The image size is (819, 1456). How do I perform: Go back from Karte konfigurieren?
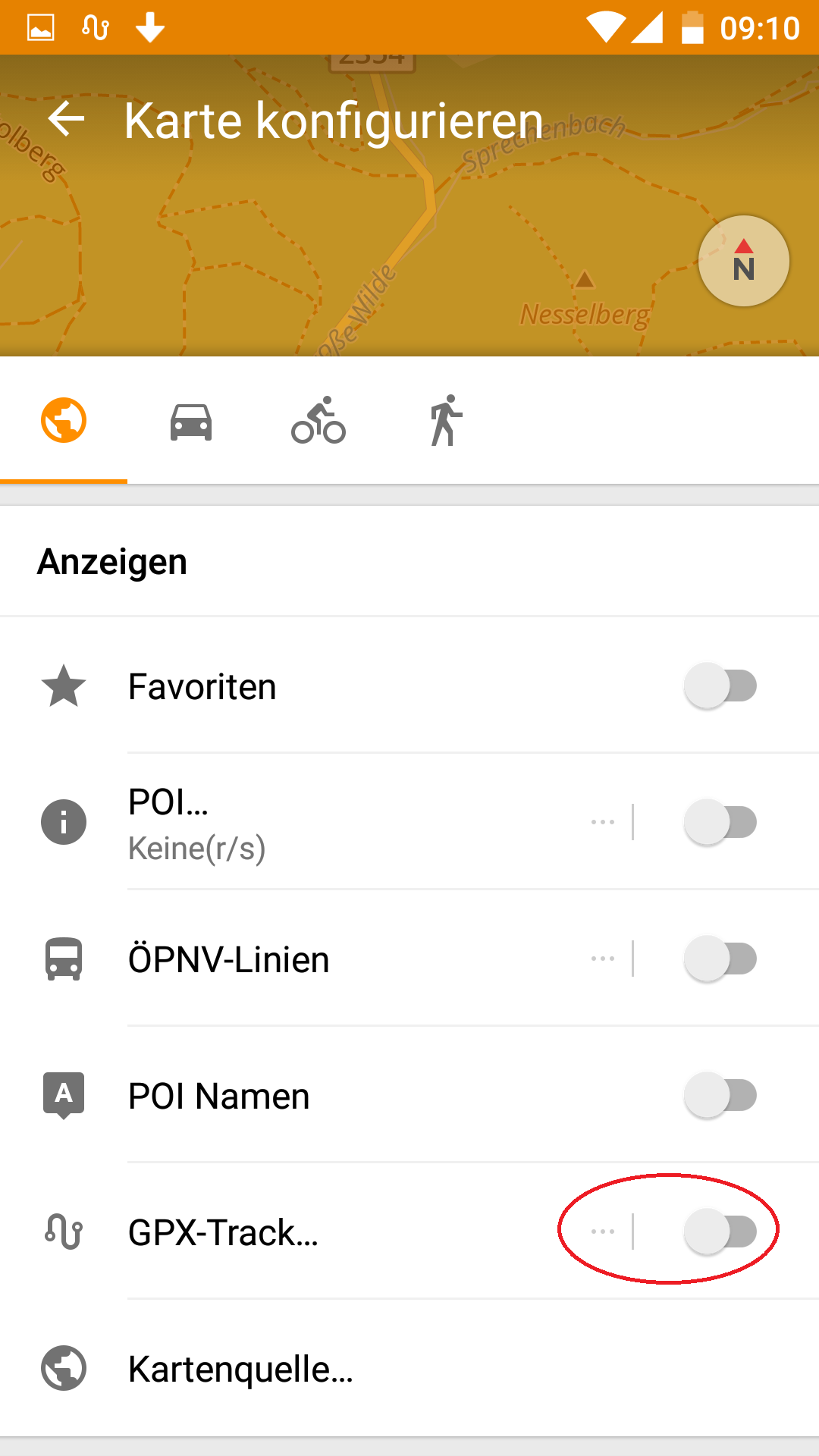click(66, 119)
